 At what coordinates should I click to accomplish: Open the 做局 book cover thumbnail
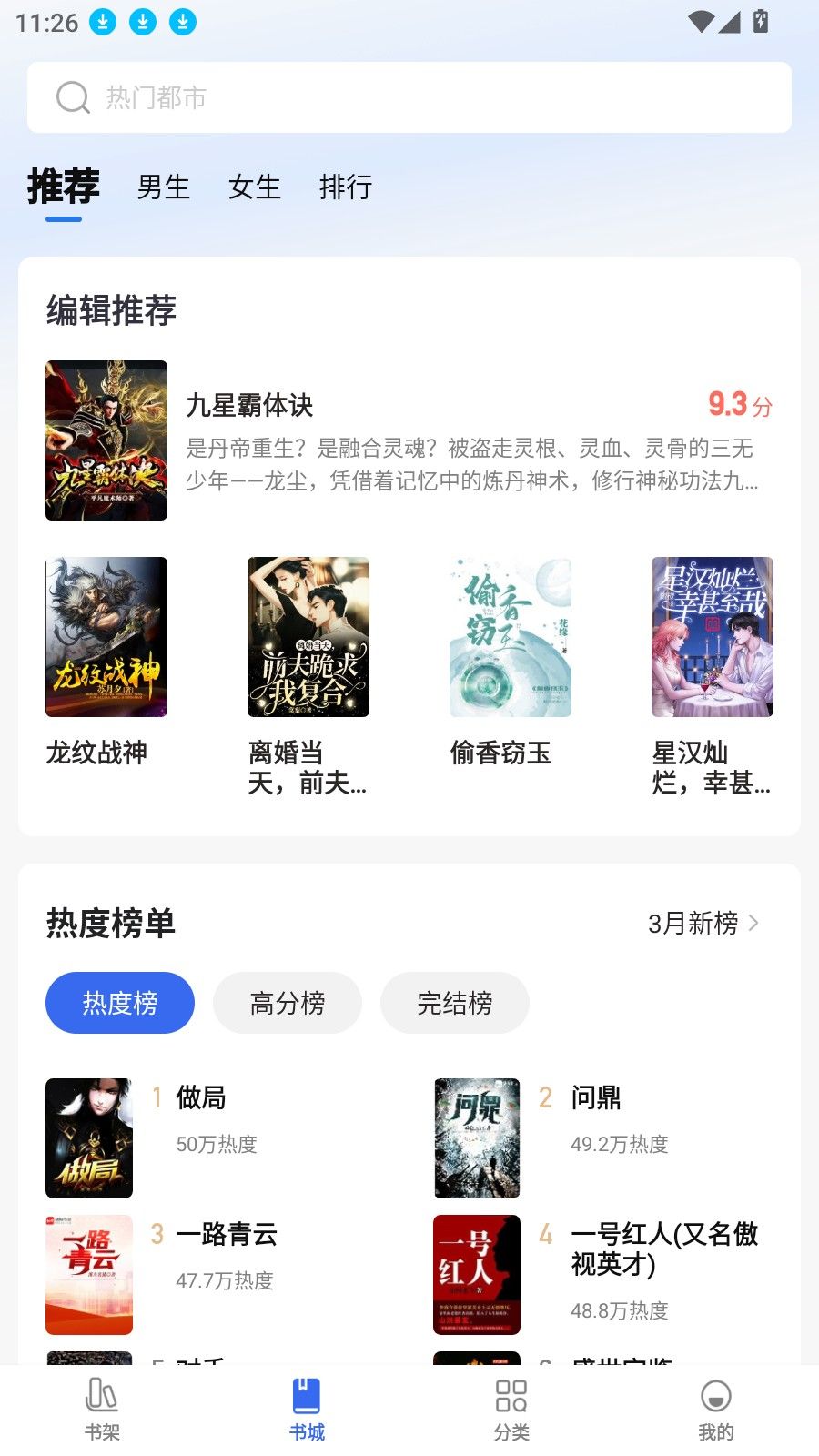88,1137
